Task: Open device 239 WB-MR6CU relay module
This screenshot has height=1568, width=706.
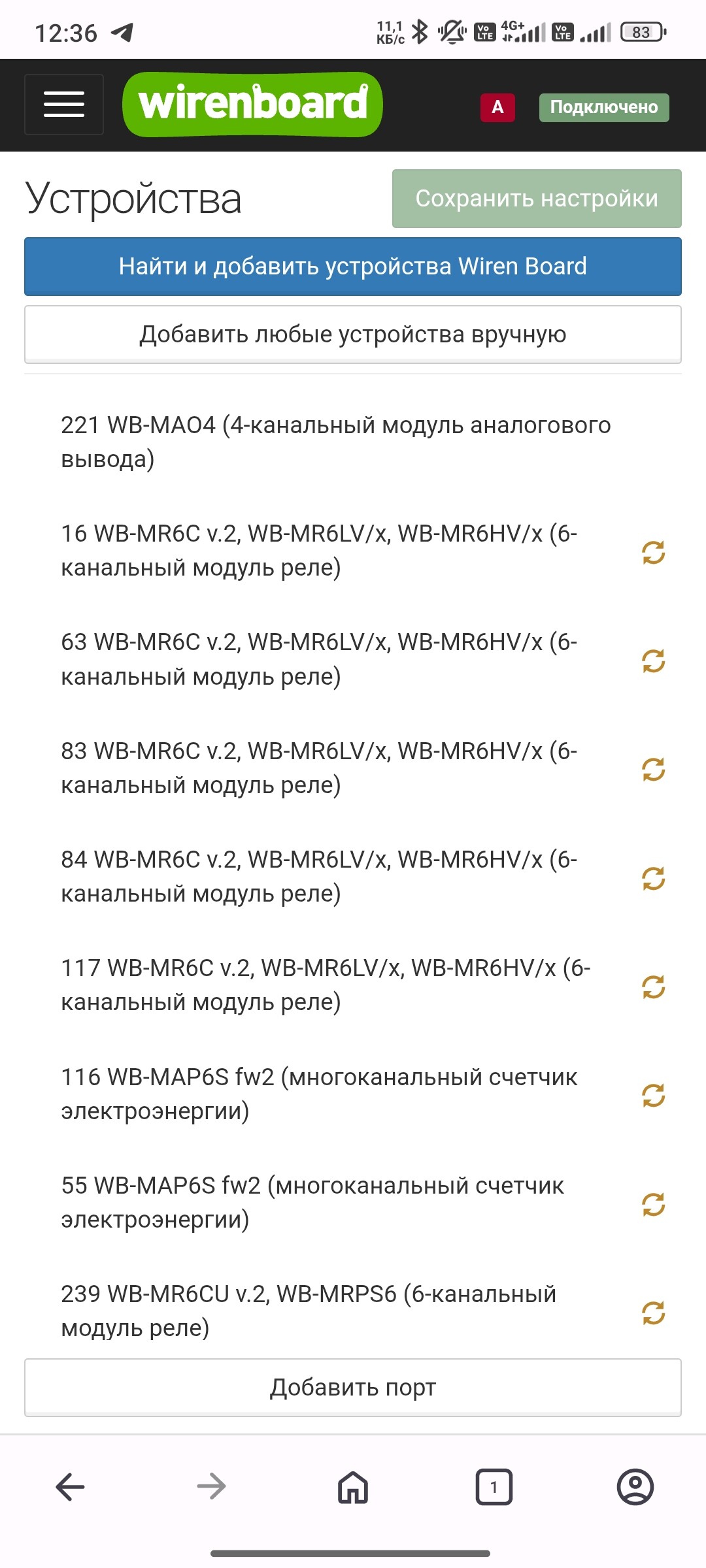Action: pos(309,1311)
